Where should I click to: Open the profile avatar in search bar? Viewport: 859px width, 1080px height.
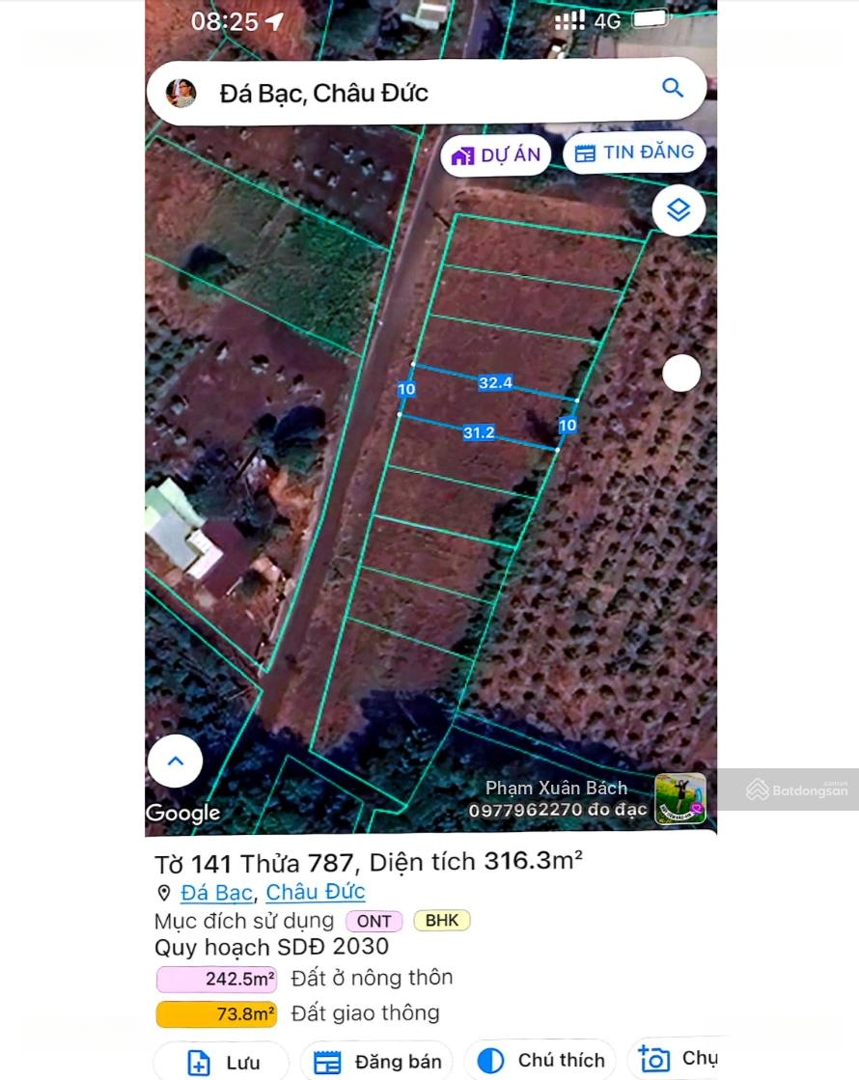pyautogui.click(x=181, y=93)
